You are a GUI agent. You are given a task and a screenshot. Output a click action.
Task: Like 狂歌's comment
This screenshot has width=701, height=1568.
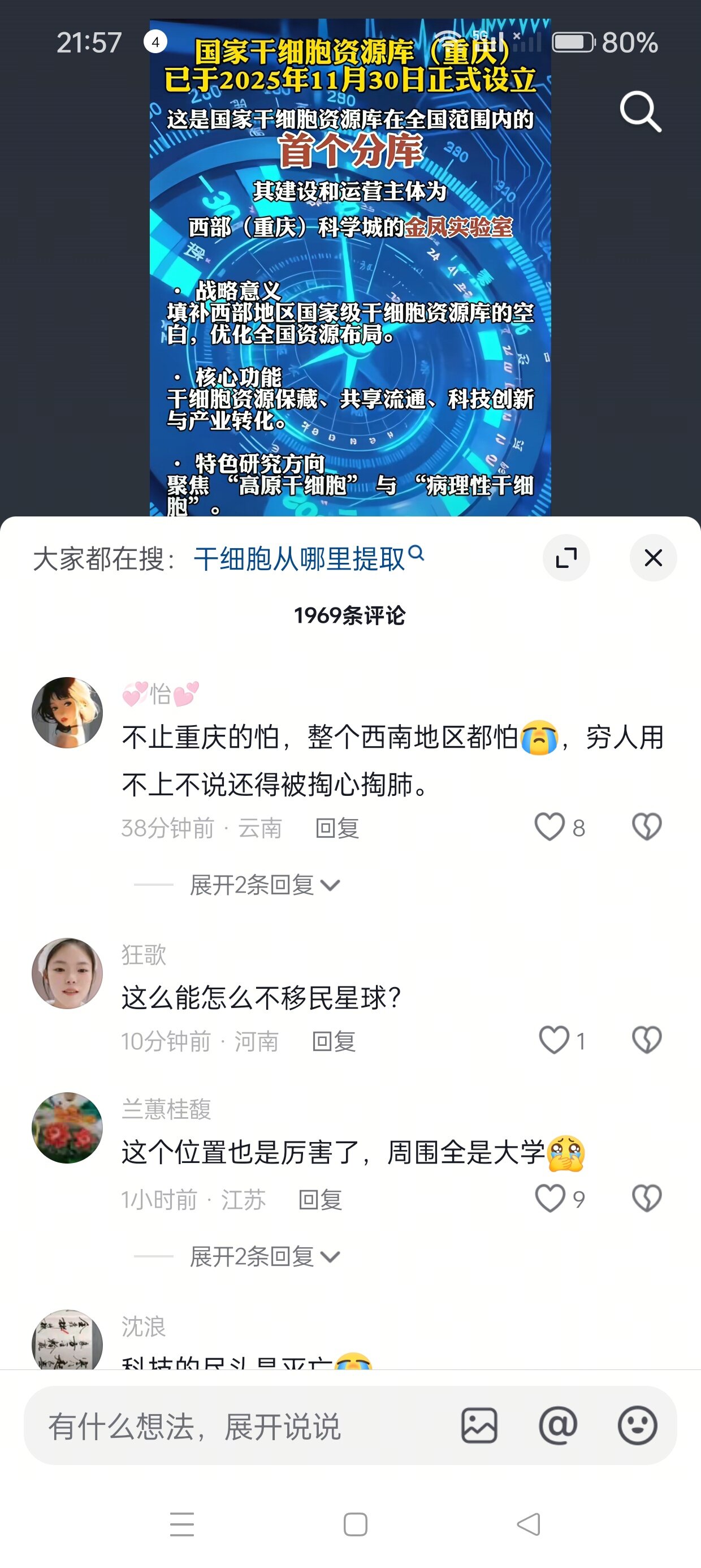point(554,1040)
